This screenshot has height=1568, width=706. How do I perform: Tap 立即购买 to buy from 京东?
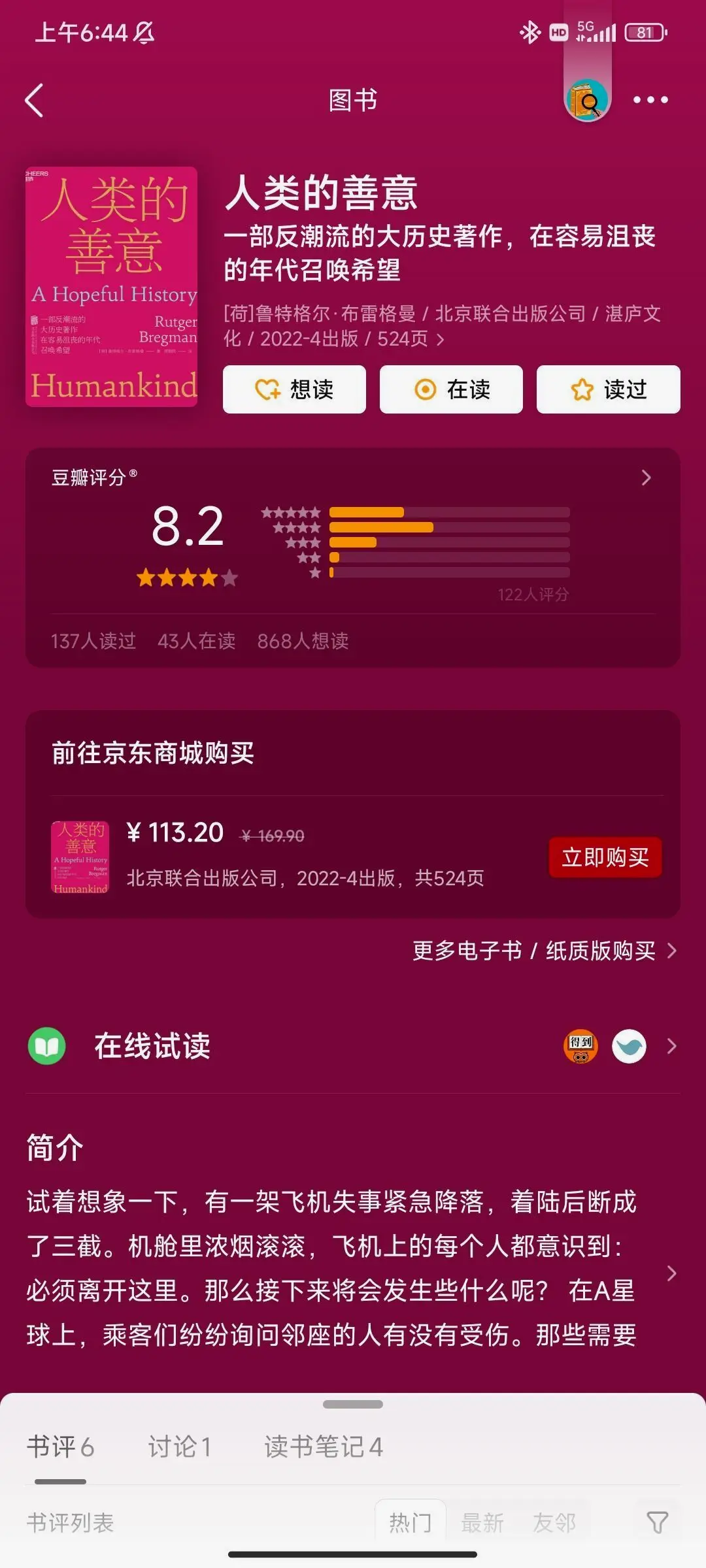[x=605, y=857]
